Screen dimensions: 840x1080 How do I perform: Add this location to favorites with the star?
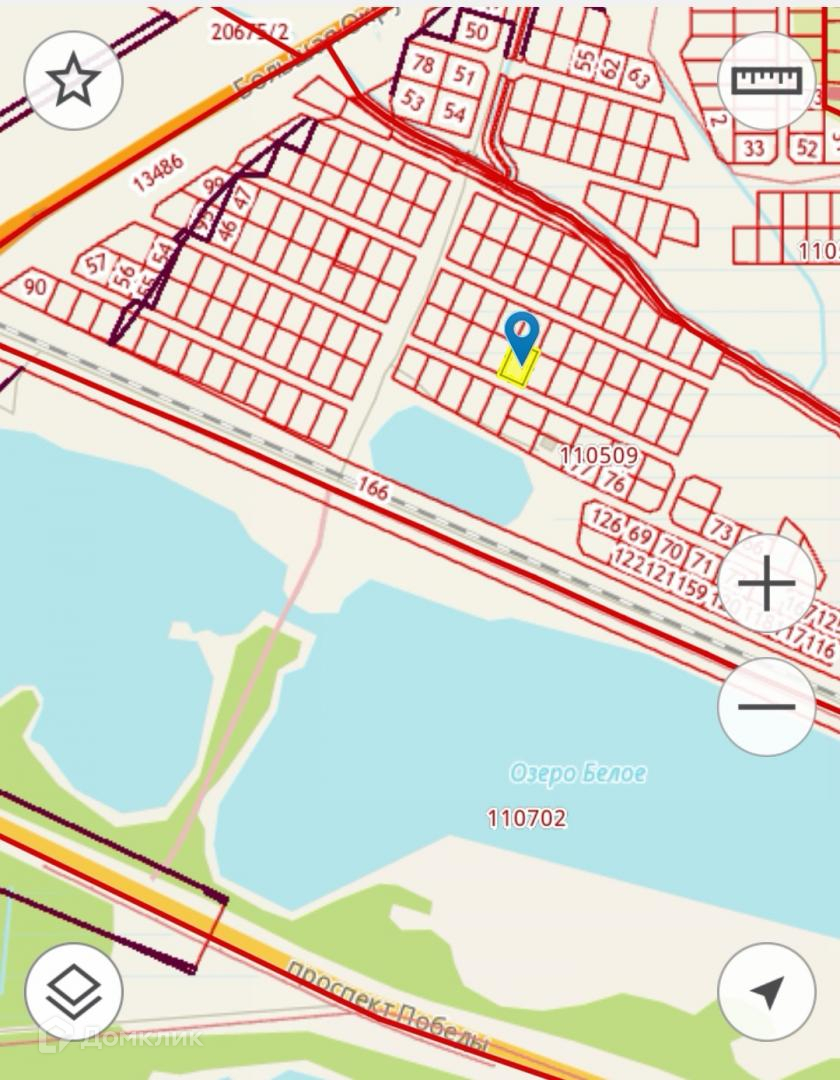pyautogui.click(x=73, y=81)
